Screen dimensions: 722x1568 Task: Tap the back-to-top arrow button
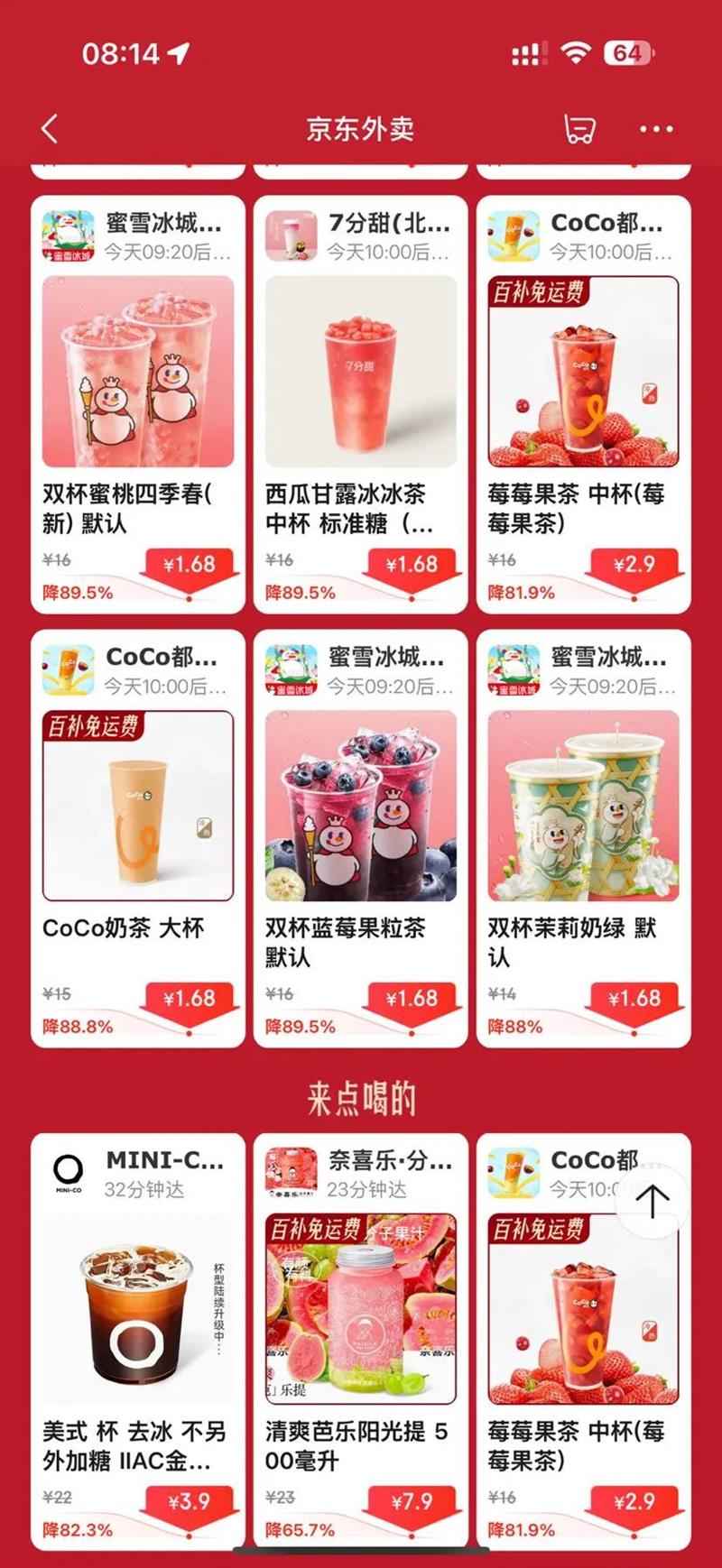click(x=652, y=1201)
